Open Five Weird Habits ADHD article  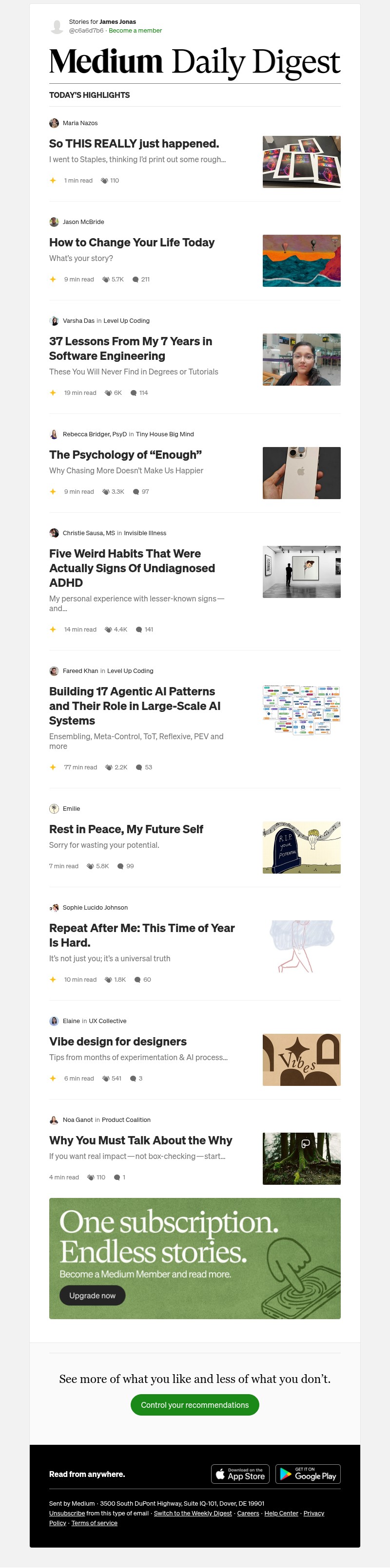click(x=132, y=567)
